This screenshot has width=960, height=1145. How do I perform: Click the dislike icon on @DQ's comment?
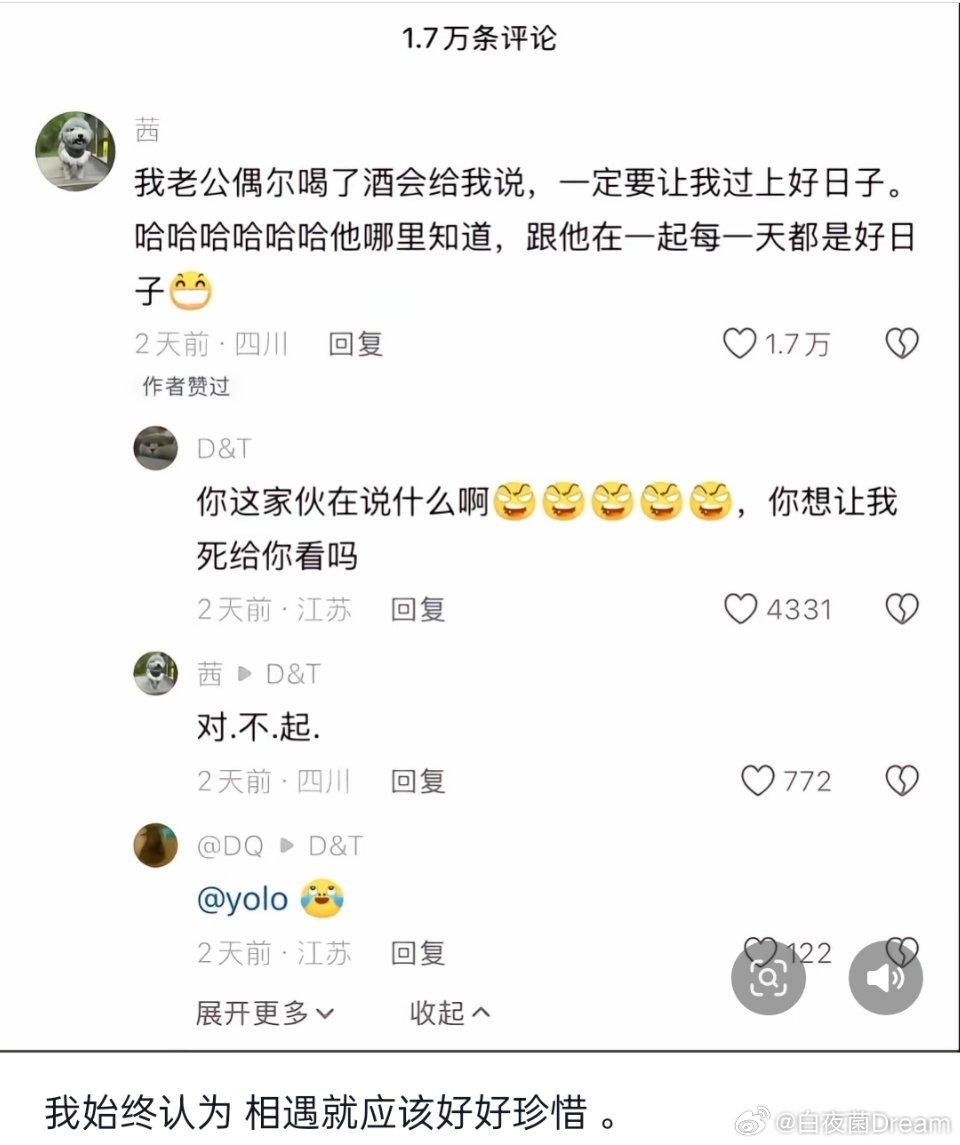pos(901,952)
